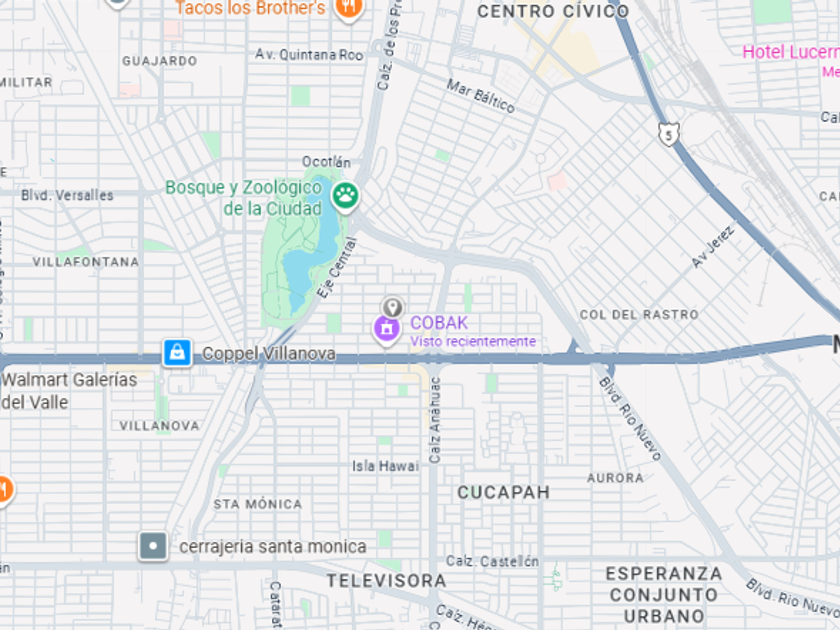Select the gray location pin above COBAK
The width and height of the screenshot is (840, 630).
pos(393,306)
